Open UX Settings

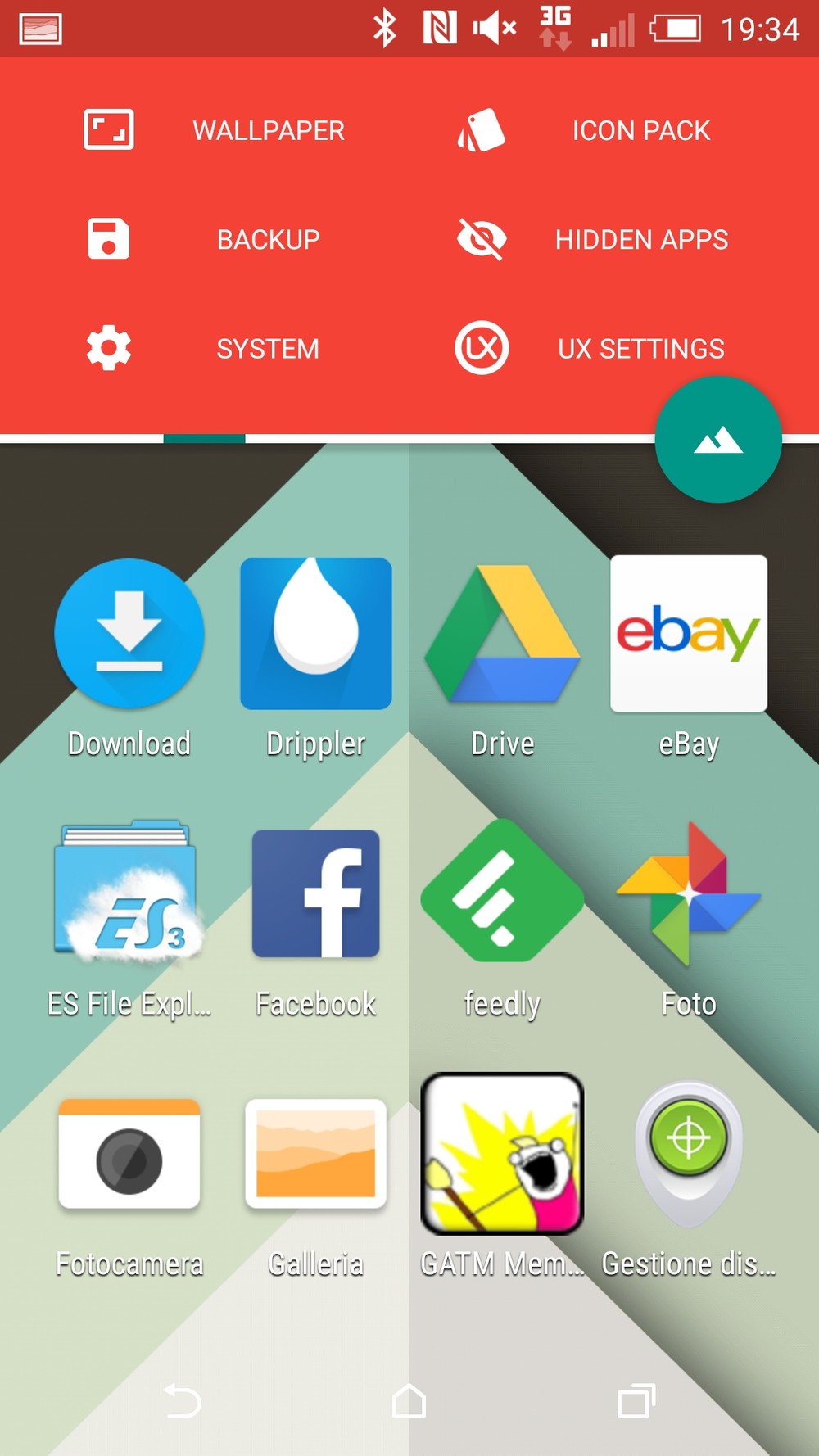click(590, 348)
